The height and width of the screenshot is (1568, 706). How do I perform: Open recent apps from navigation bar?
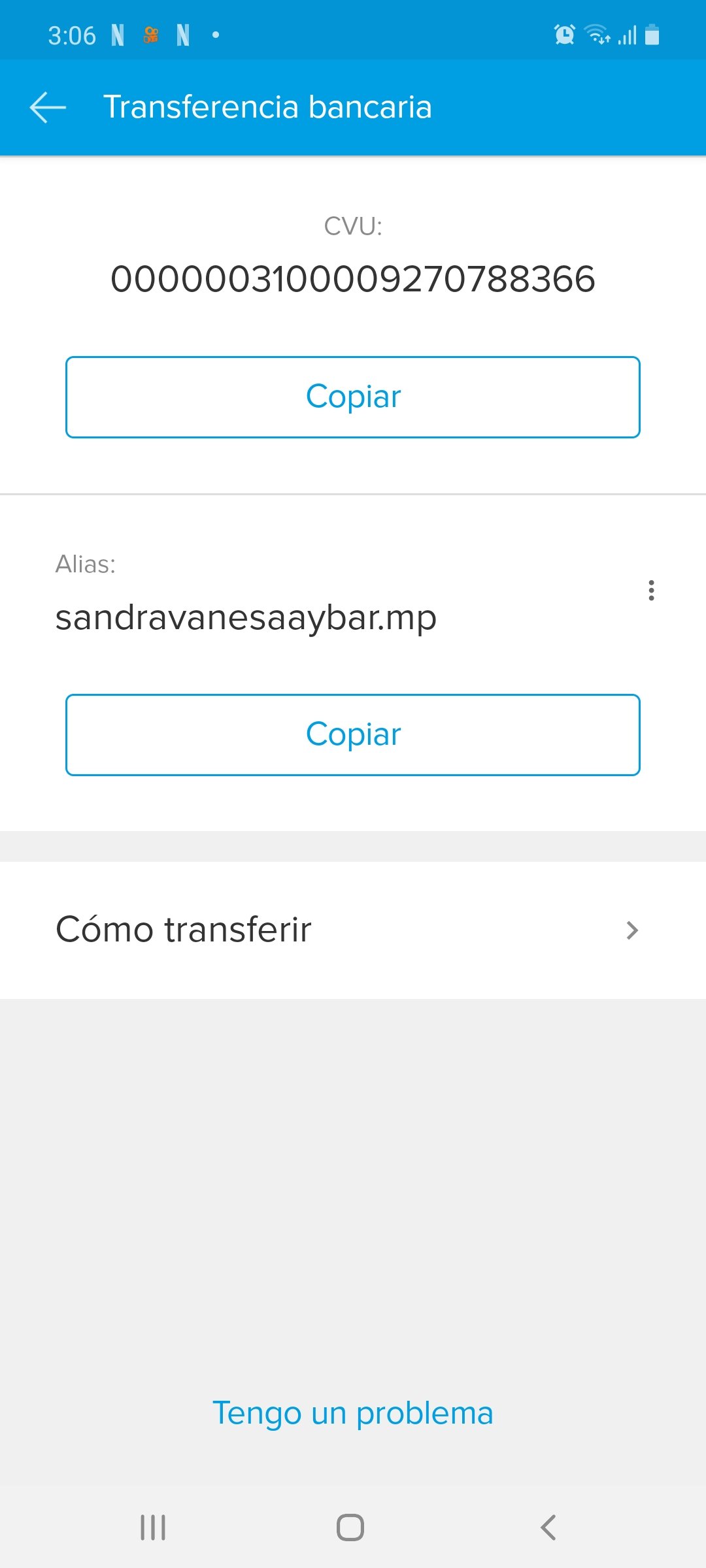(153, 1527)
